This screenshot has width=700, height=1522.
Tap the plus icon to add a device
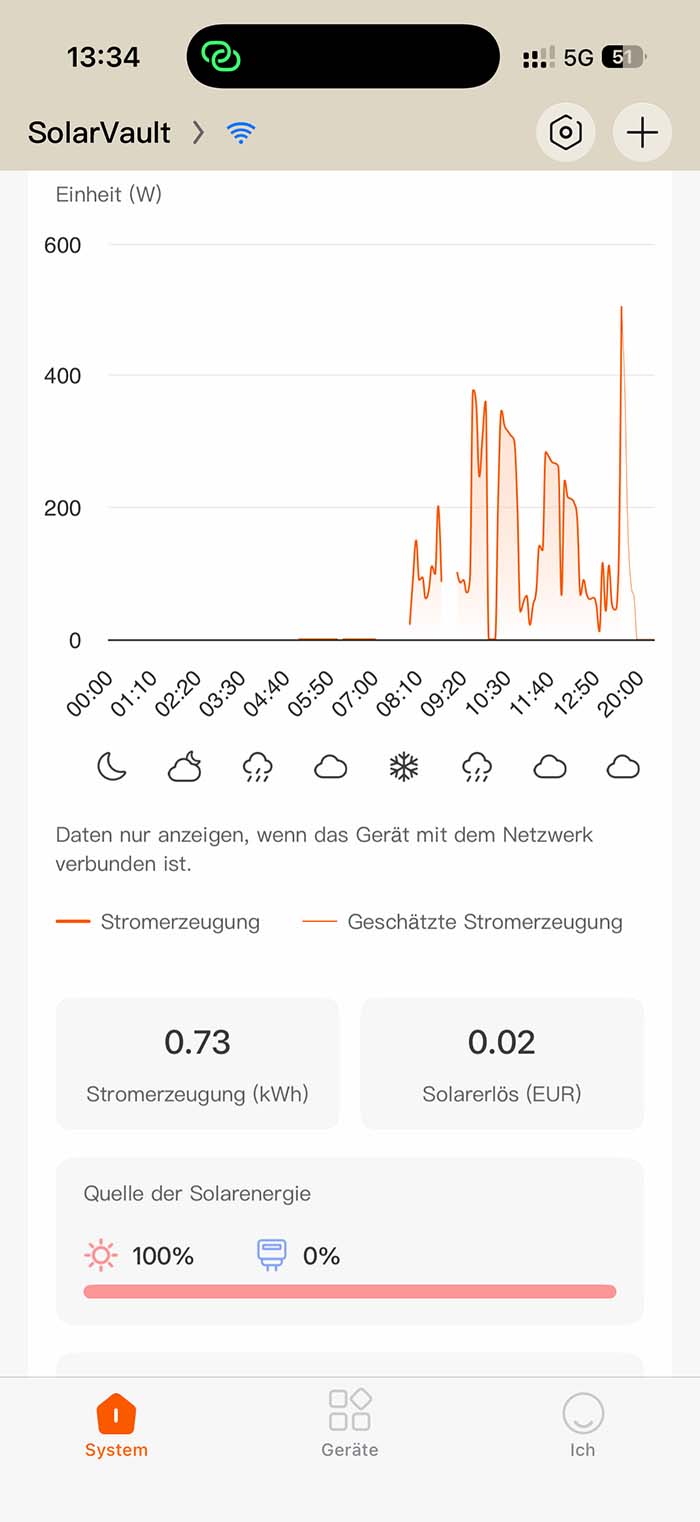pos(642,132)
